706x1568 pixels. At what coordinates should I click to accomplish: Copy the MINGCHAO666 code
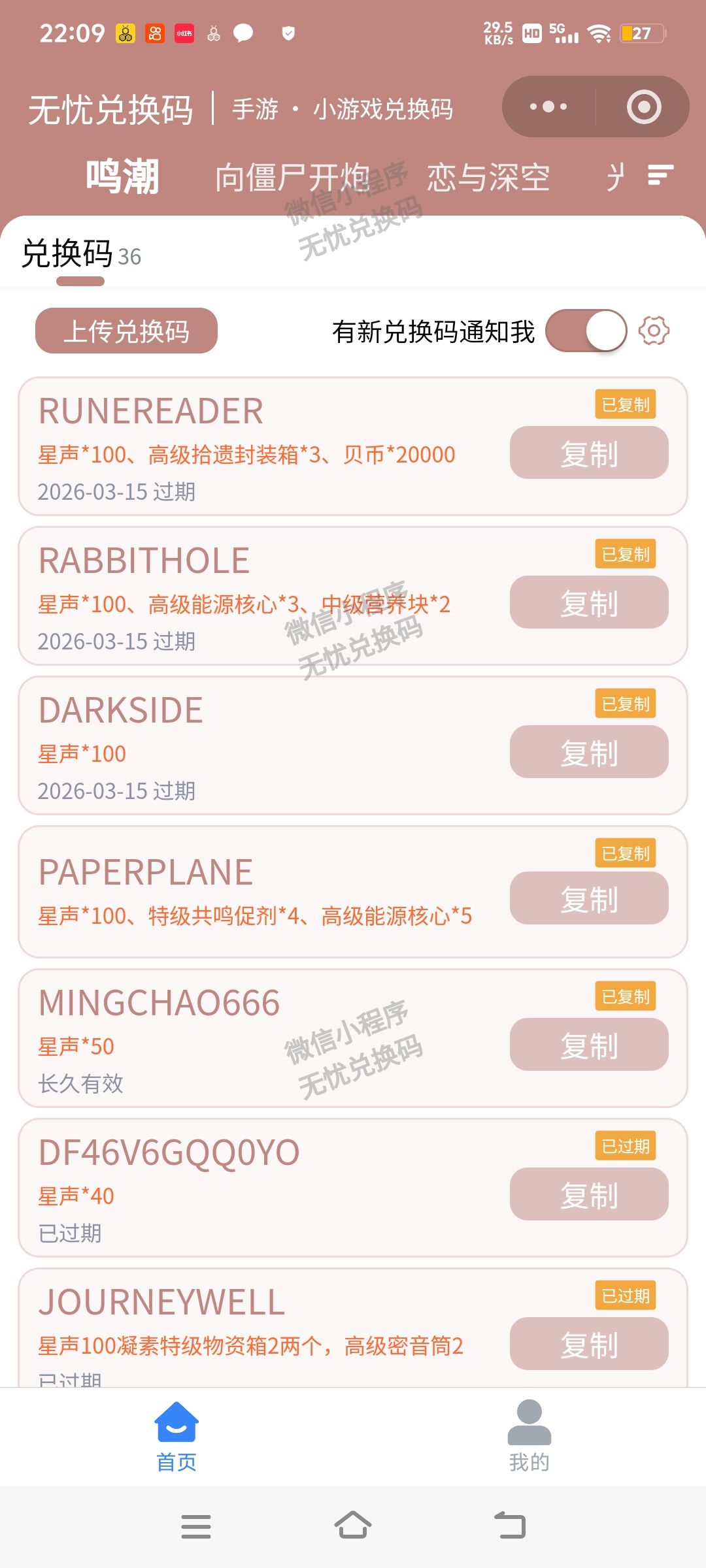click(x=588, y=1046)
